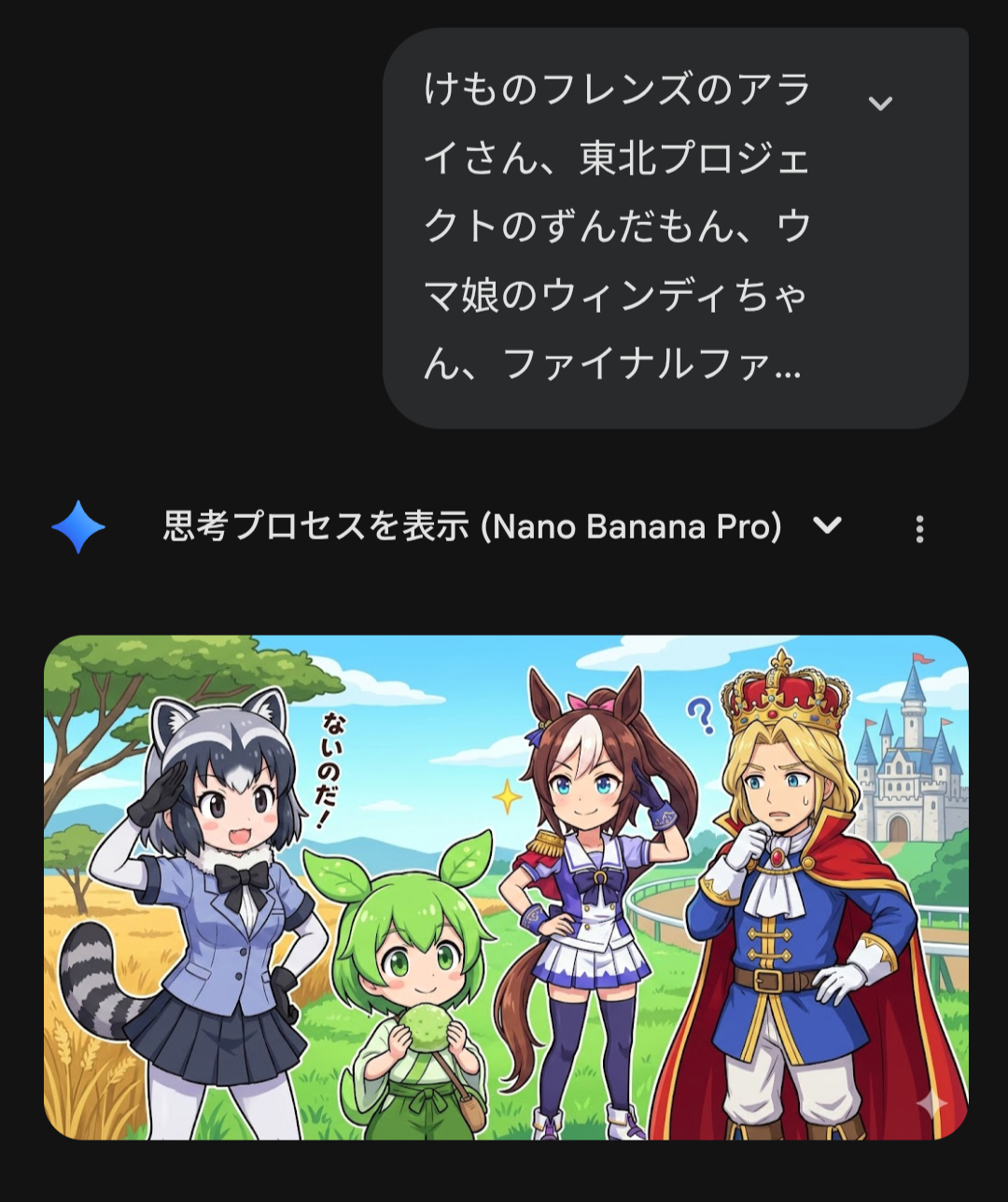The image size is (1008, 1202).
Task: Expand 思考プロセスを表示 thinking process section
Action: pyautogui.click(x=827, y=526)
